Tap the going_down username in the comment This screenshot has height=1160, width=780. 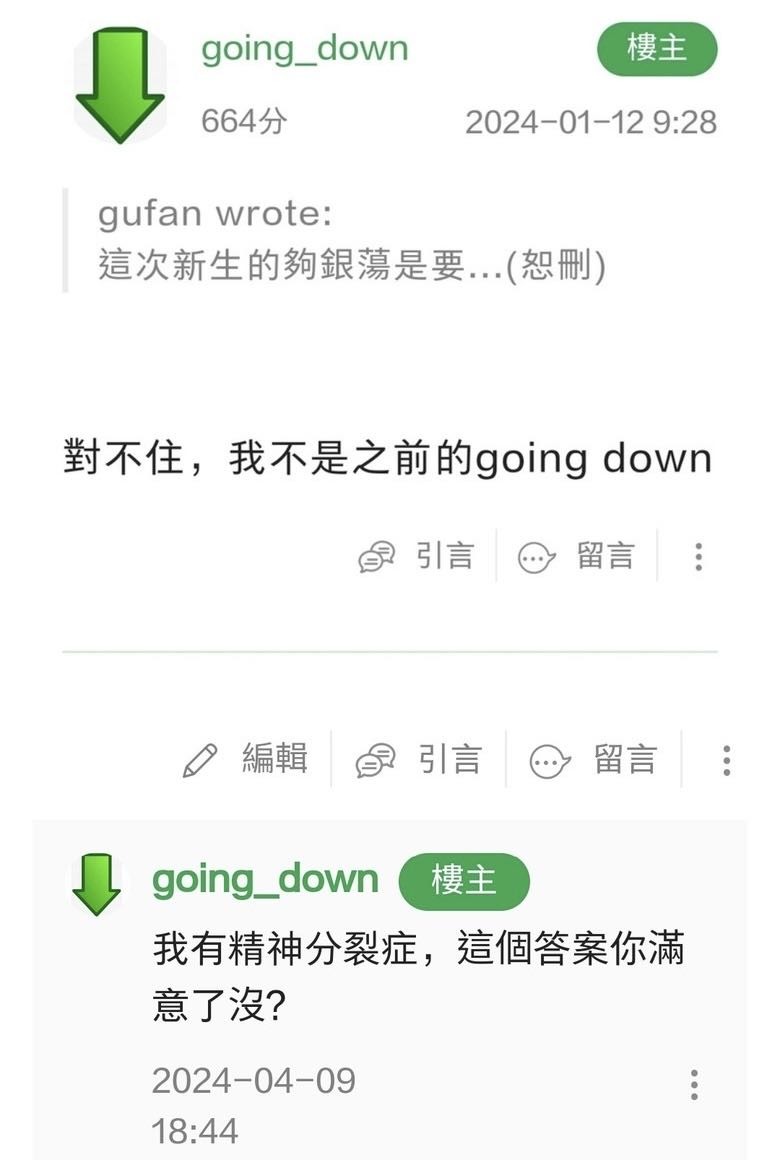(265, 880)
